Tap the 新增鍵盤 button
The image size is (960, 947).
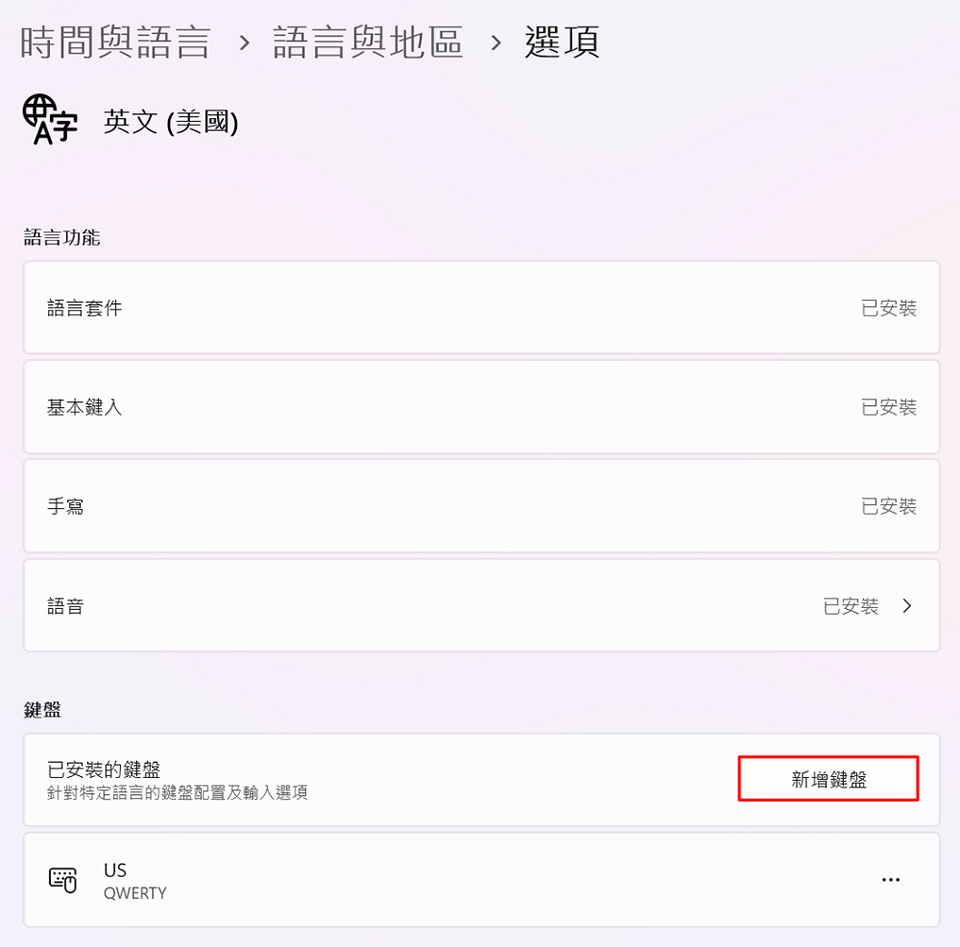[828, 780]
